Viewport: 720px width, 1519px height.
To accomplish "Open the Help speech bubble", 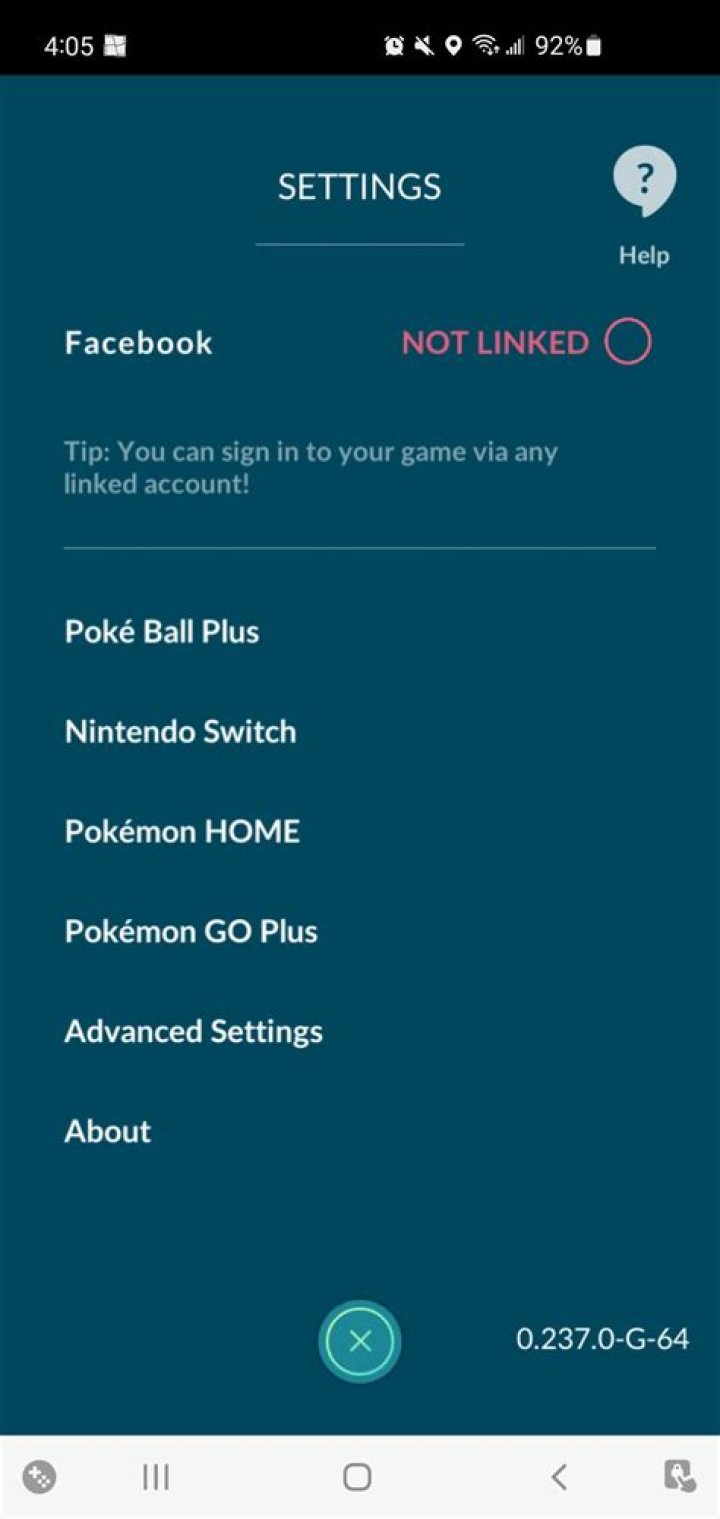I will (644, 182).
